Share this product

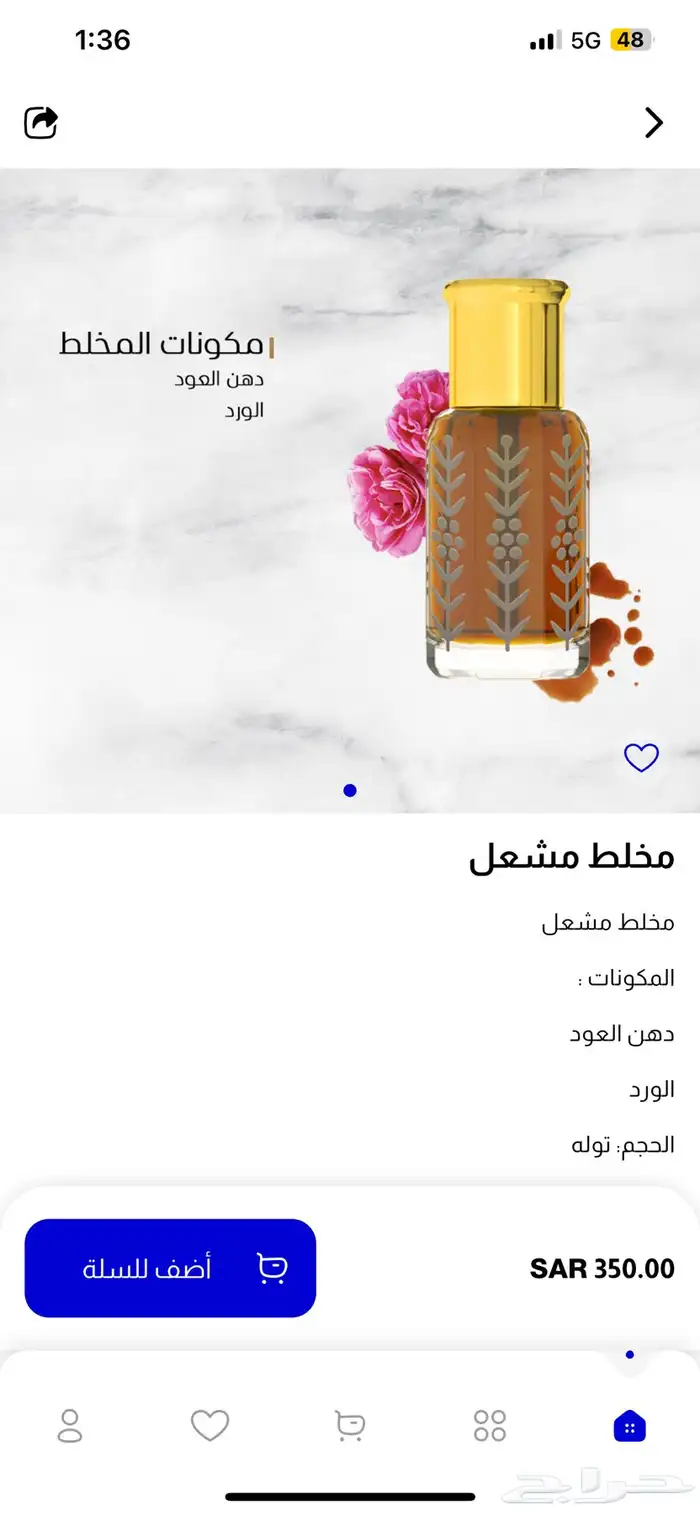pyautogui.click(x=41, y=122)
